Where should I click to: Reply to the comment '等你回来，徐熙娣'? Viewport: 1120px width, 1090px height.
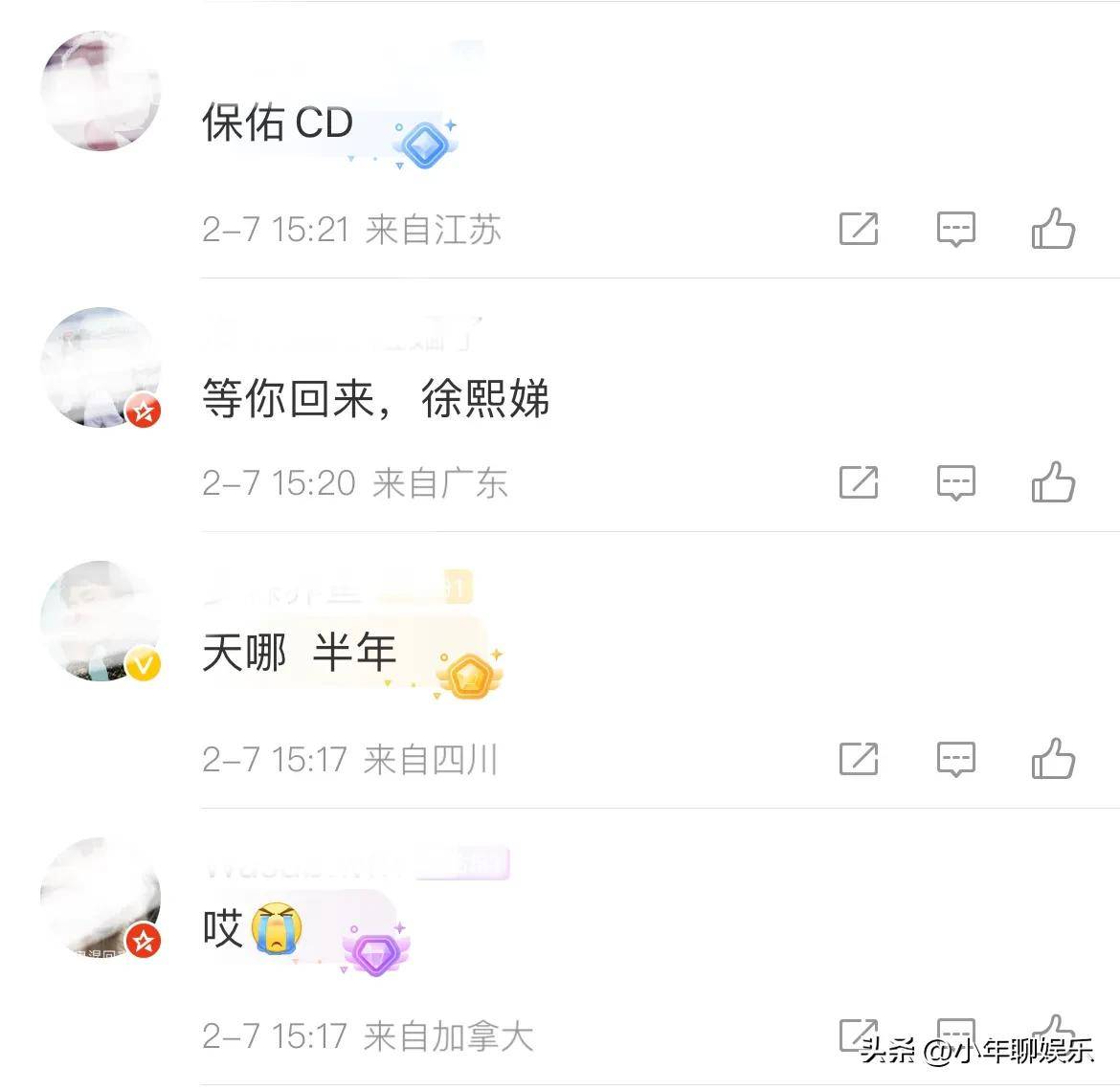pos(955,482)
